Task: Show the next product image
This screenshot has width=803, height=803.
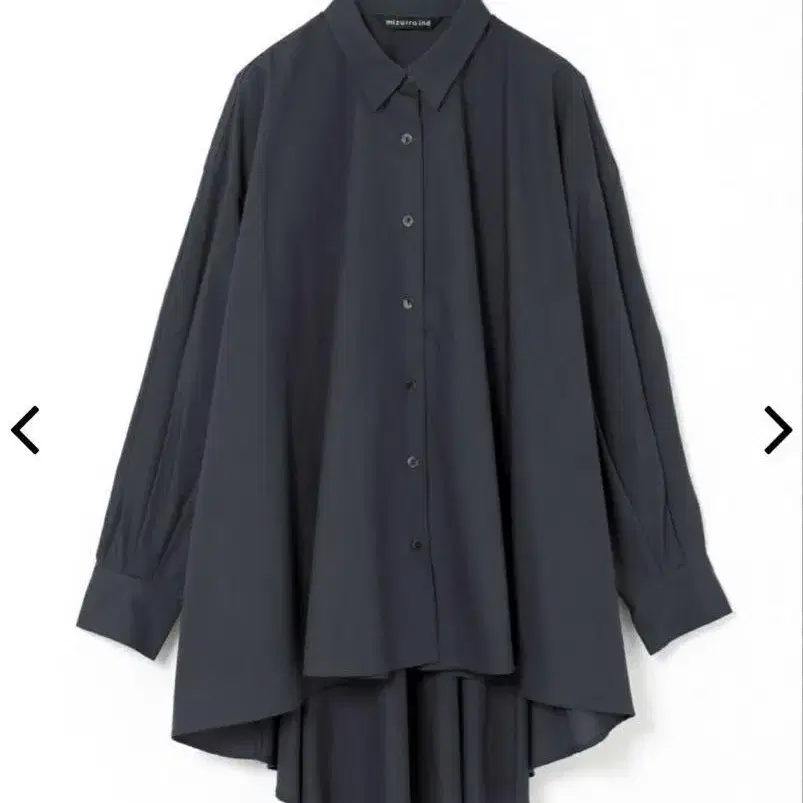Action: click(777, 430)
